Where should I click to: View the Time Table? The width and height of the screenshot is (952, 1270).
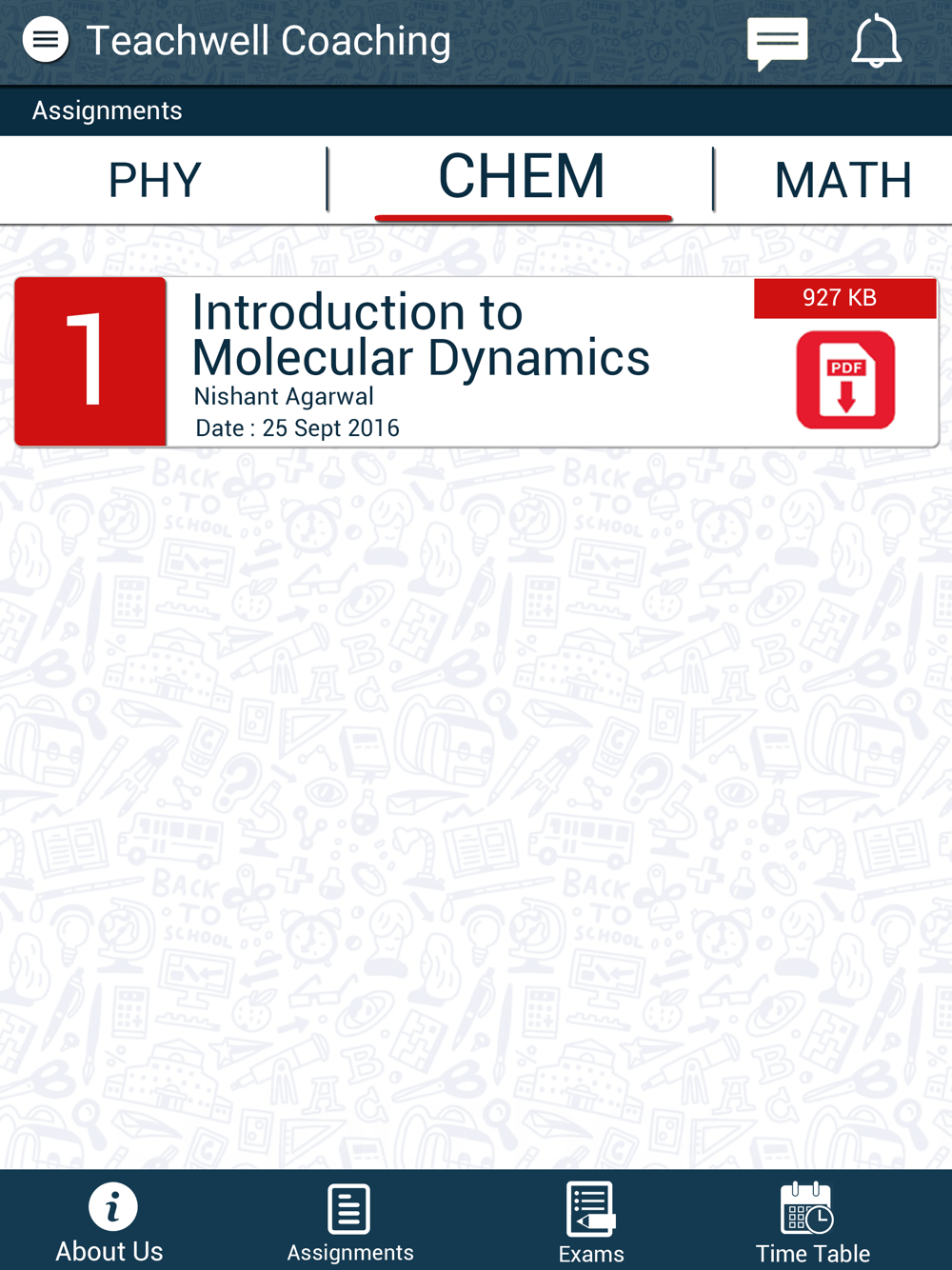tap(812, 1223)
